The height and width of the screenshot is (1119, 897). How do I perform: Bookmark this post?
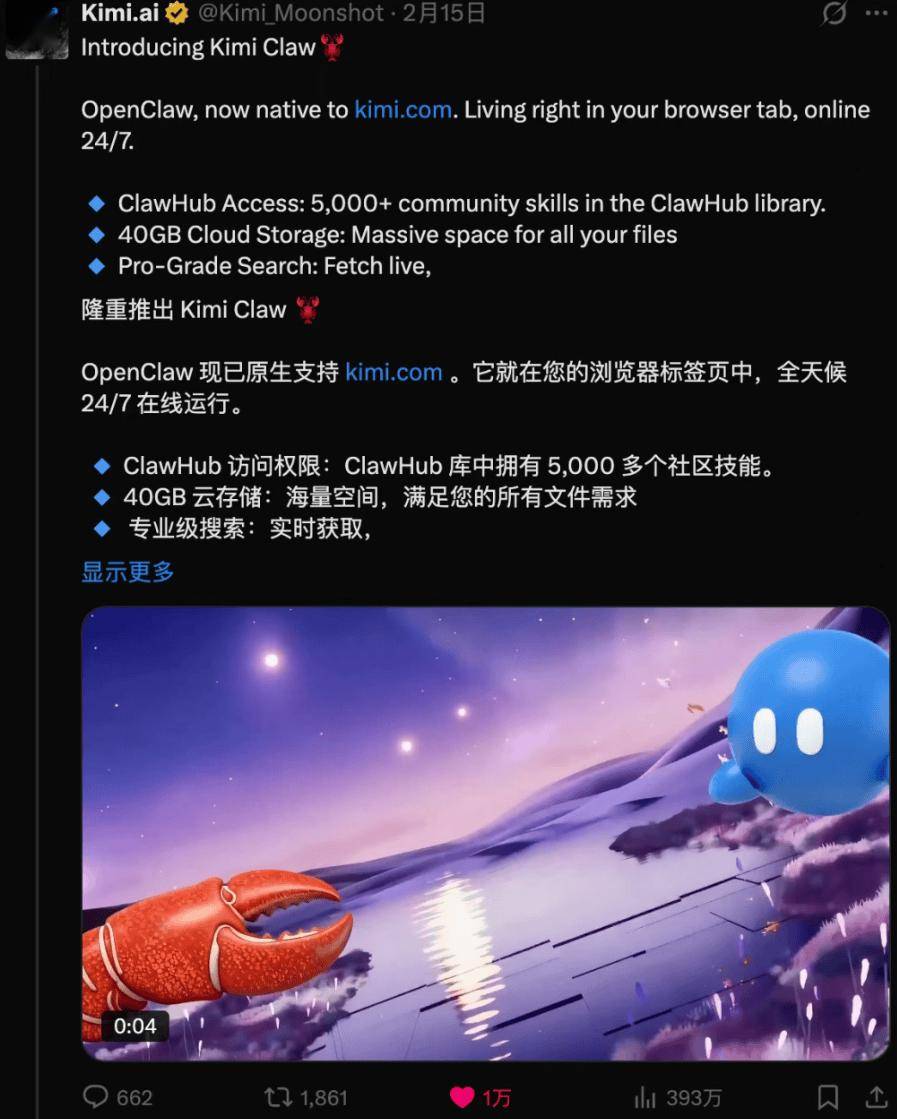point(828,1097)
